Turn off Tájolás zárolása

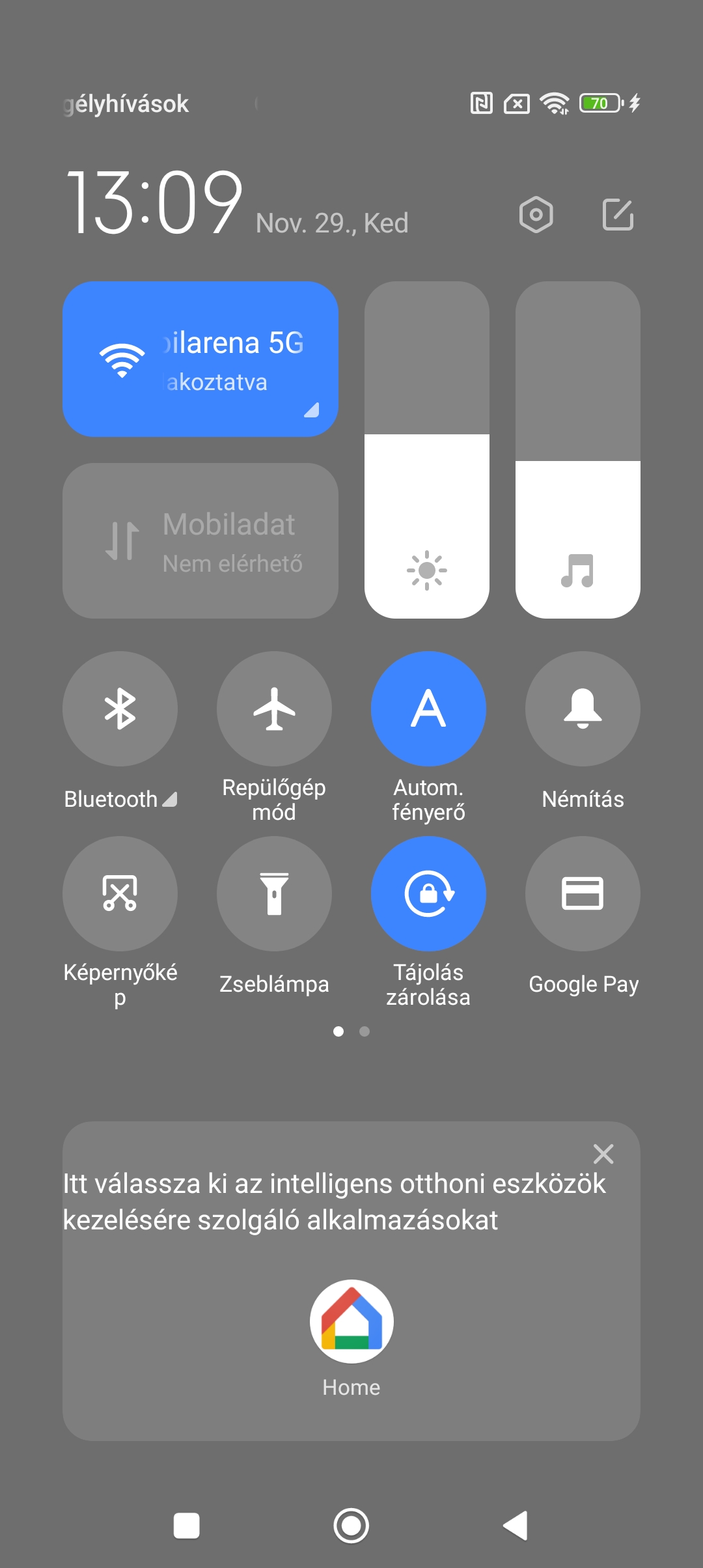(x=428, y=893)
